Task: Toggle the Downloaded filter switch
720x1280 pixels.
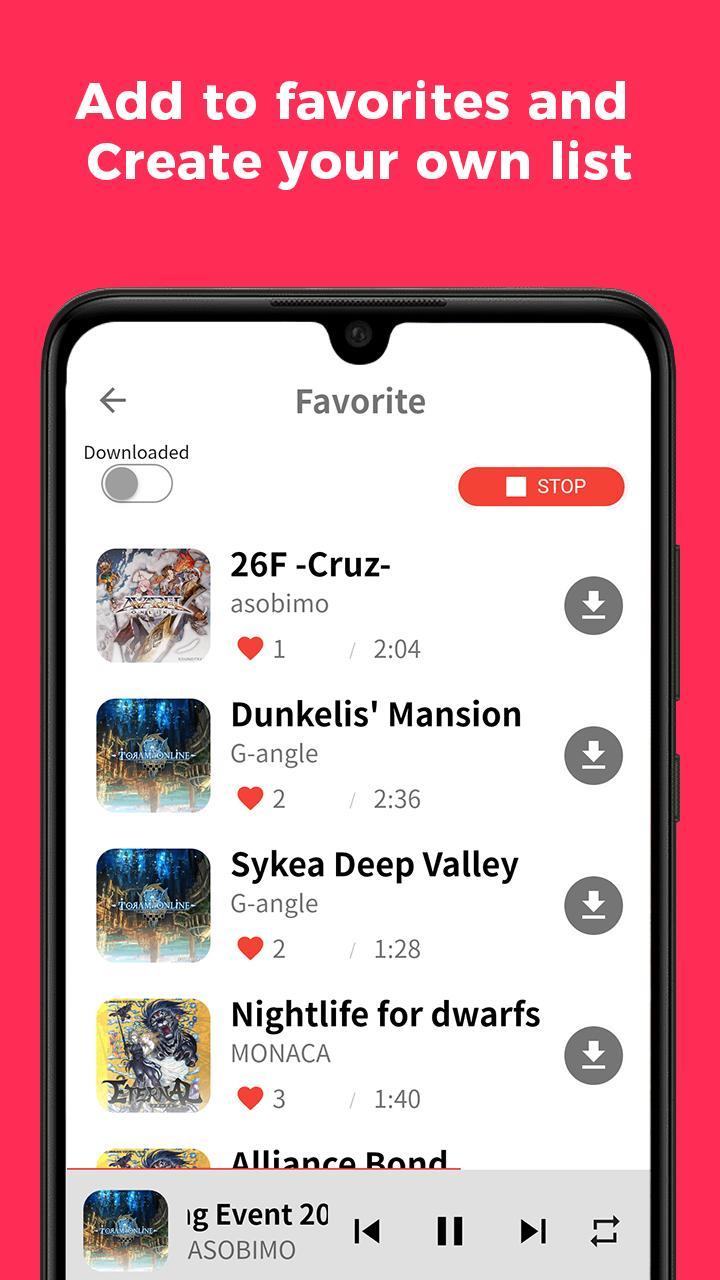Action: [x=137, y=484]
